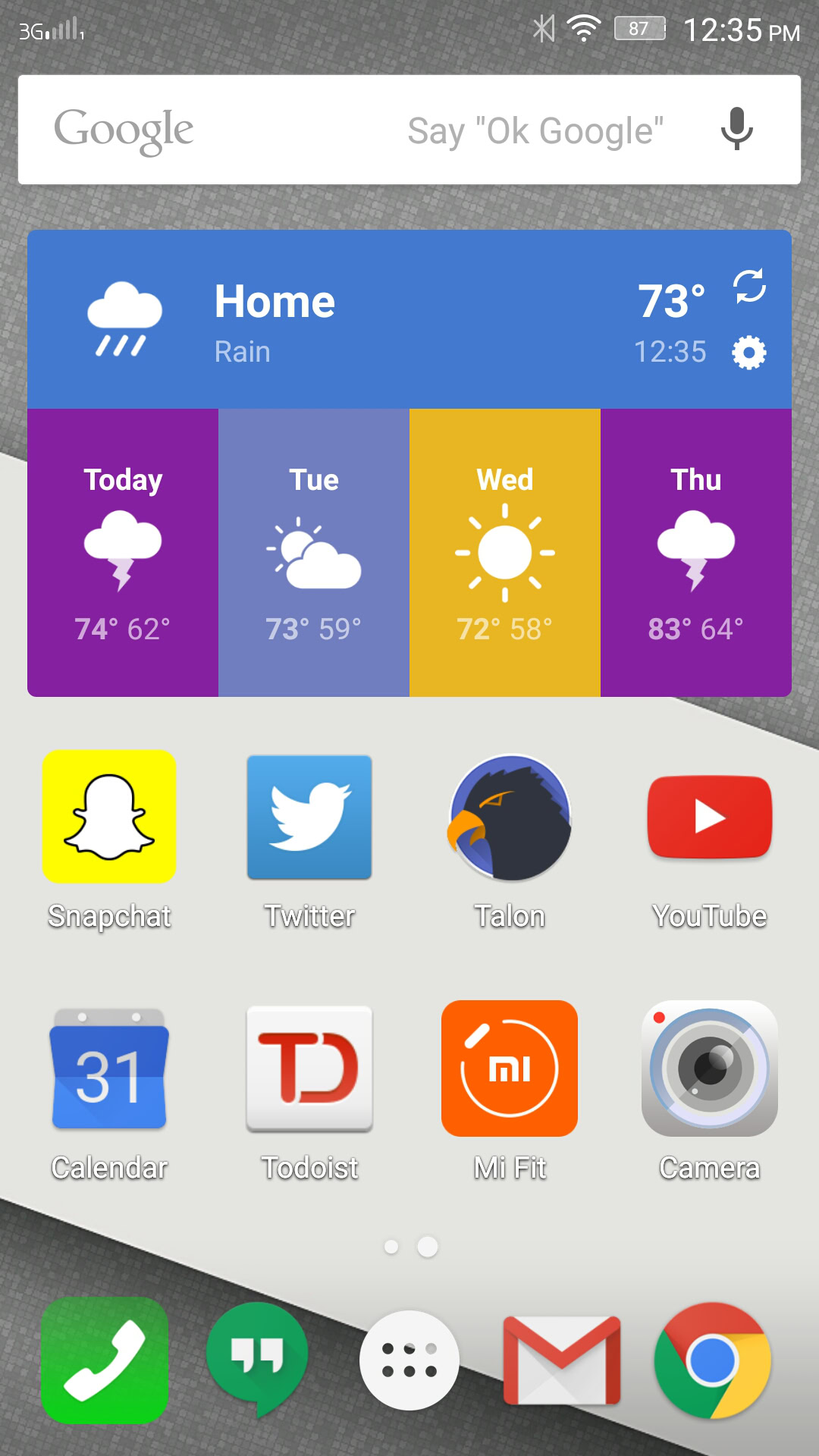Launch the Twitter app
Screen dimensions: 819x1456
coord(309,817)
